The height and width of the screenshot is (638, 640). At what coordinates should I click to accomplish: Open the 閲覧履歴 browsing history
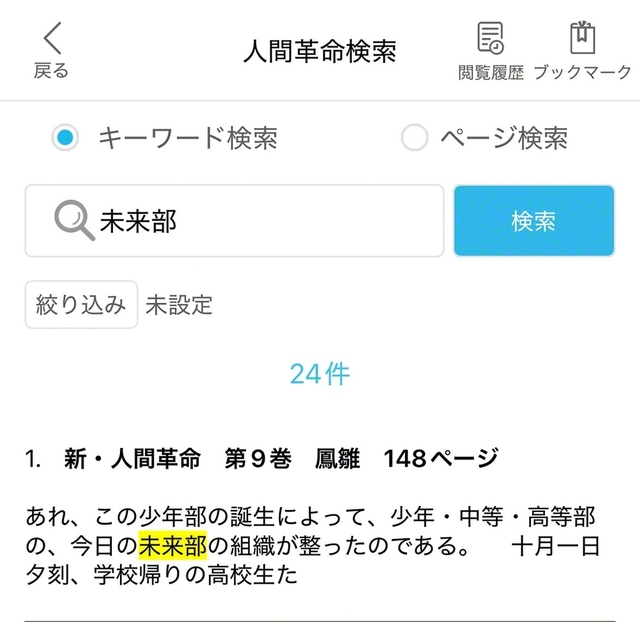pyautogui.click(x=490, y=50)
